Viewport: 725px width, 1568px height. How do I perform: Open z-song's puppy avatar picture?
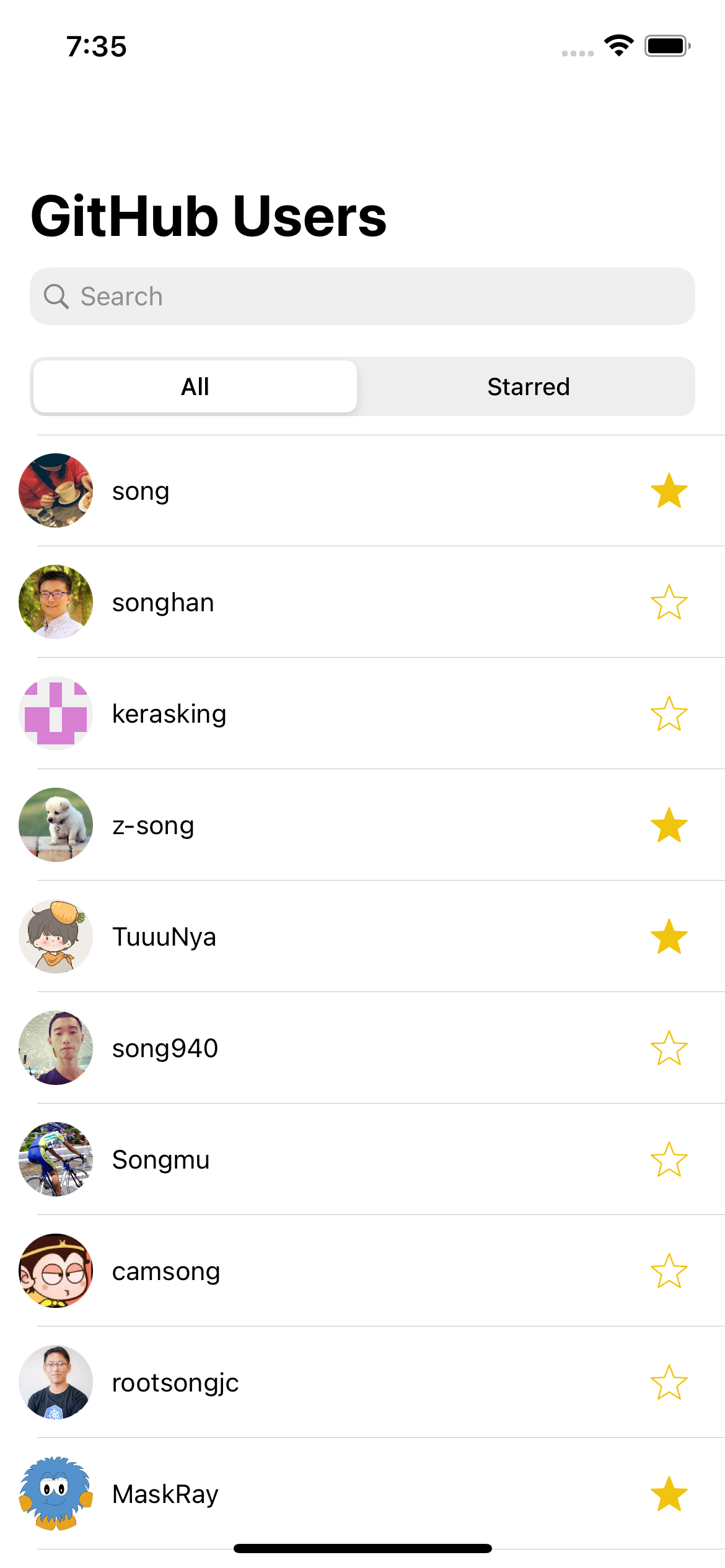55,825
